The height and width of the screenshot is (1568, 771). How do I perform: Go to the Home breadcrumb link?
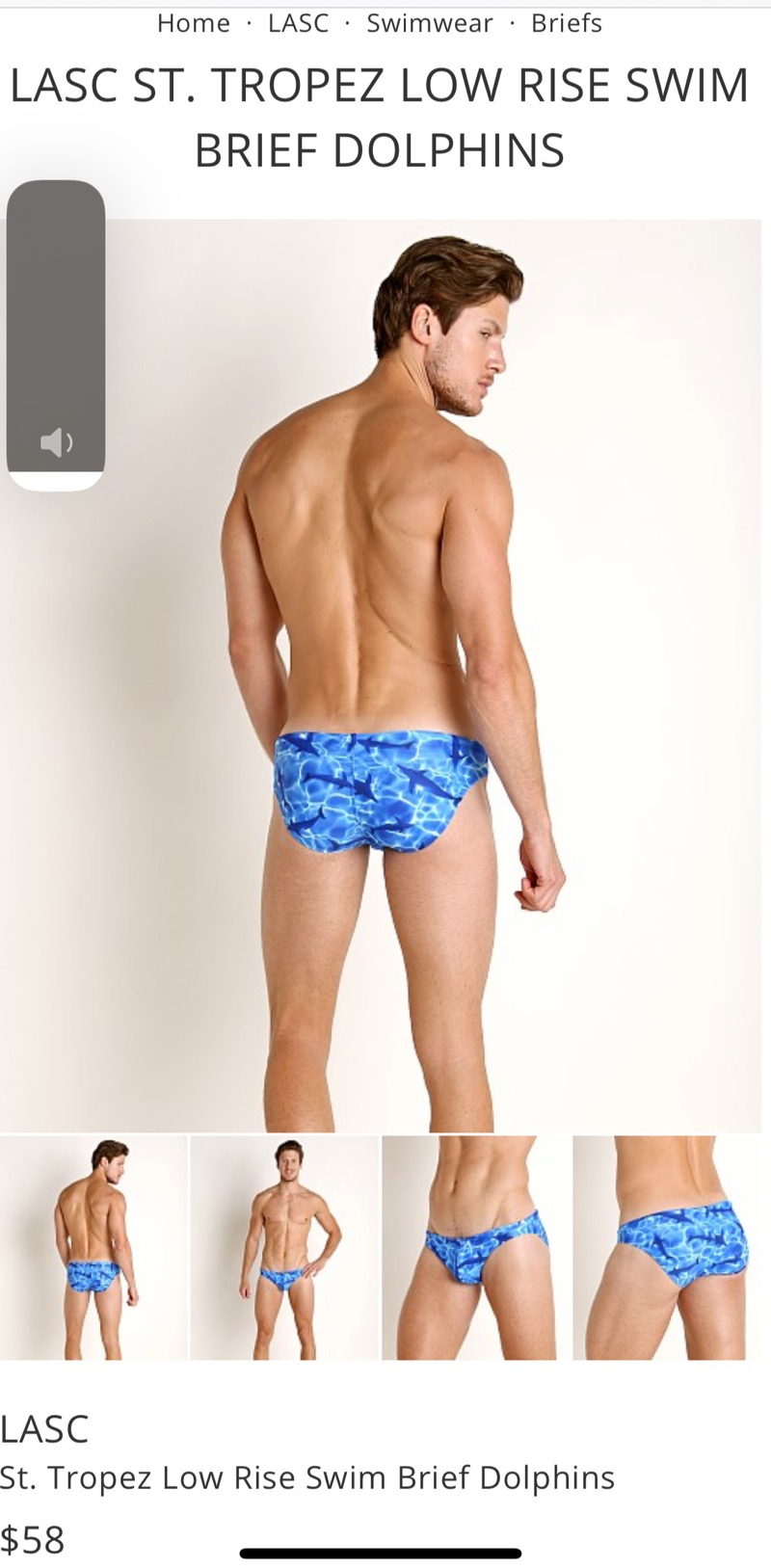point(194,23)
